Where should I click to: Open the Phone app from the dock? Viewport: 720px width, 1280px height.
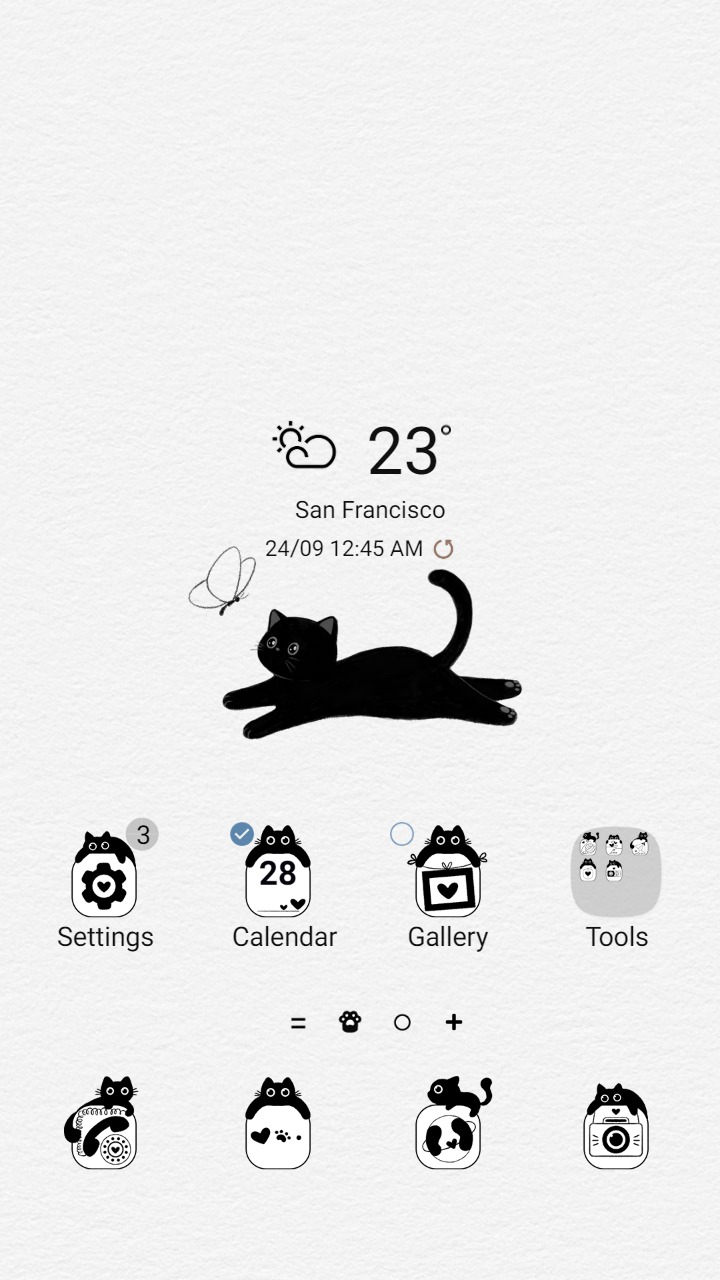point(105,1120)
